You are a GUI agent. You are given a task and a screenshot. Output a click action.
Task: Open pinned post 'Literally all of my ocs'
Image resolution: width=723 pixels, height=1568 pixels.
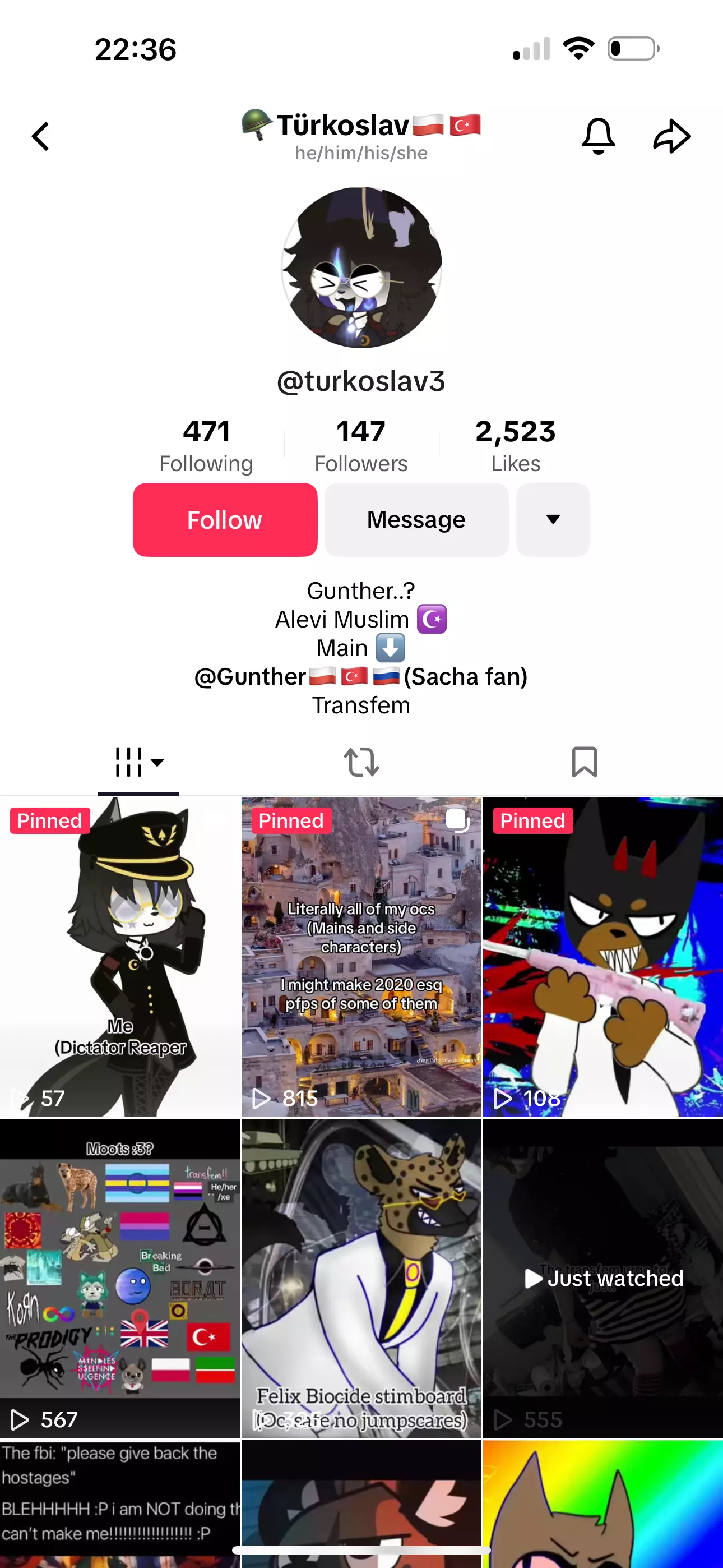point(361,957)
